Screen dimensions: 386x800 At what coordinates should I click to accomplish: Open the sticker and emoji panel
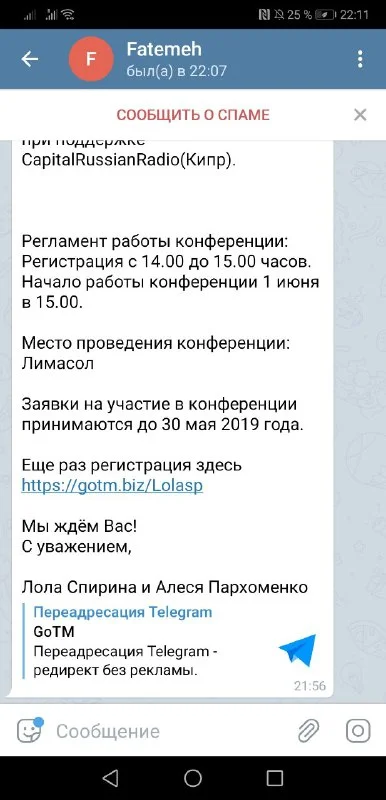click(30, 731)
